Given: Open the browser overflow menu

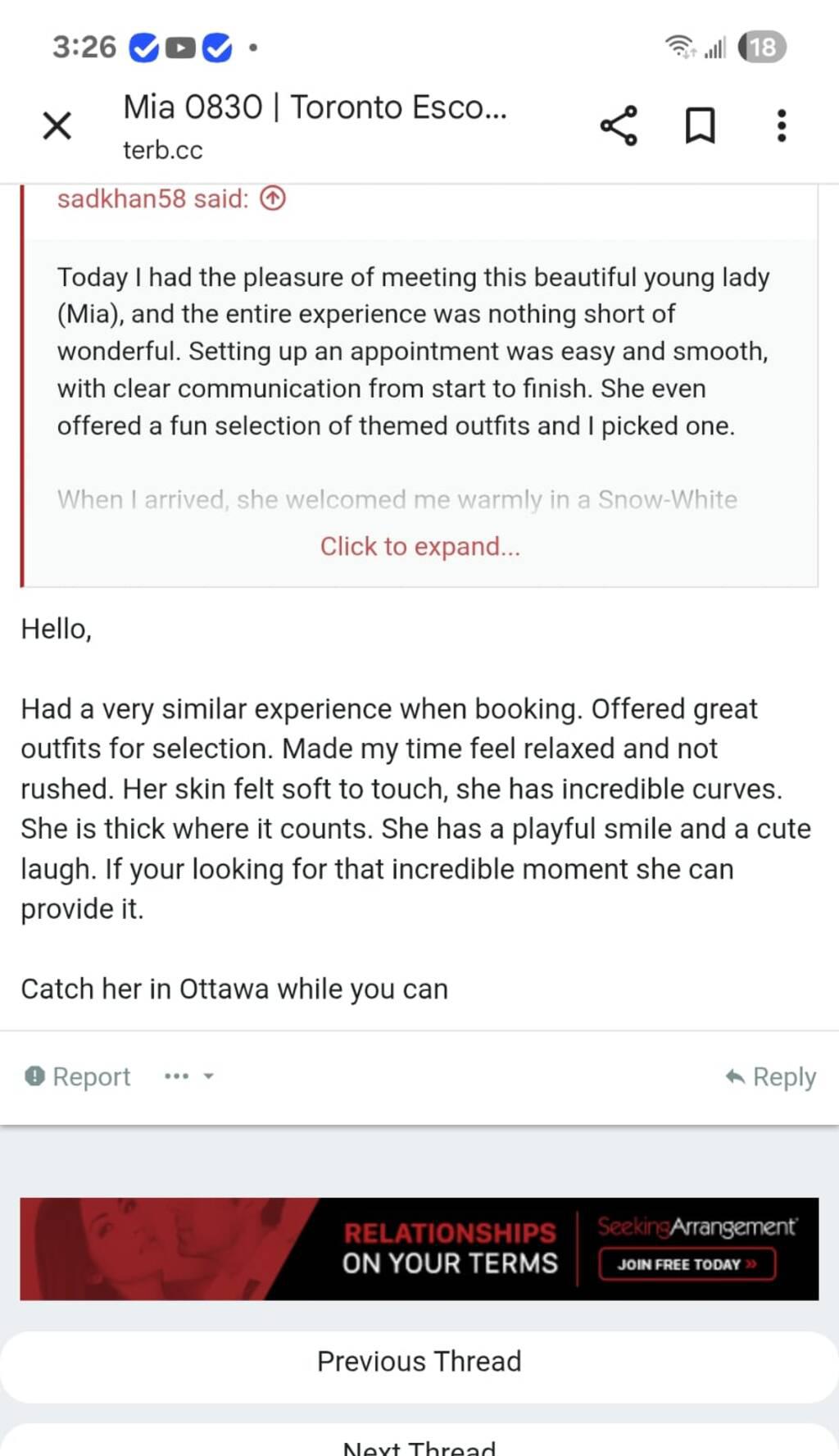Looking at the screenshot, I should [781, 126].
